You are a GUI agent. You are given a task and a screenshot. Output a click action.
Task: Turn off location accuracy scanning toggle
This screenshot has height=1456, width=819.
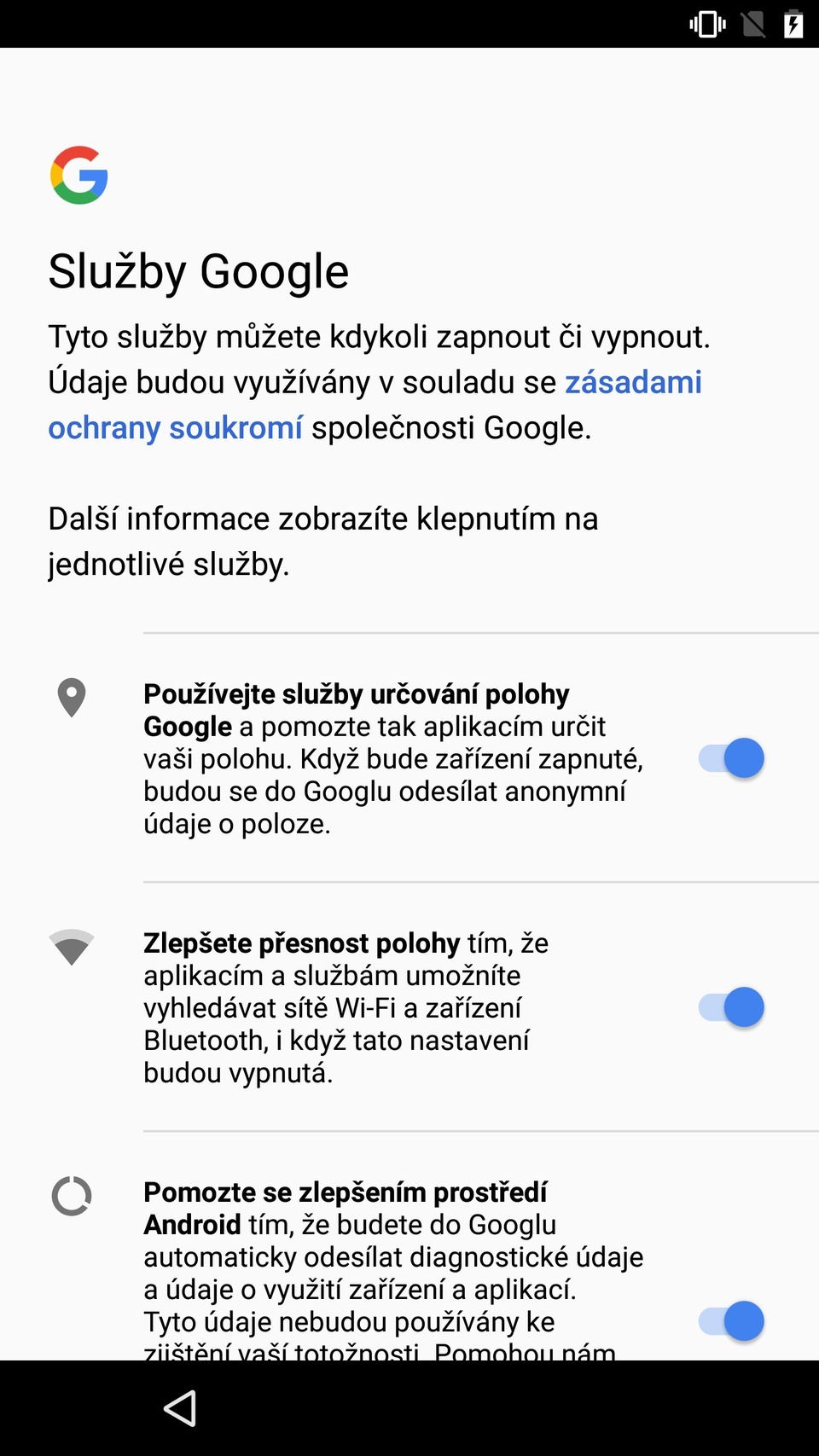pos(730,1006)
